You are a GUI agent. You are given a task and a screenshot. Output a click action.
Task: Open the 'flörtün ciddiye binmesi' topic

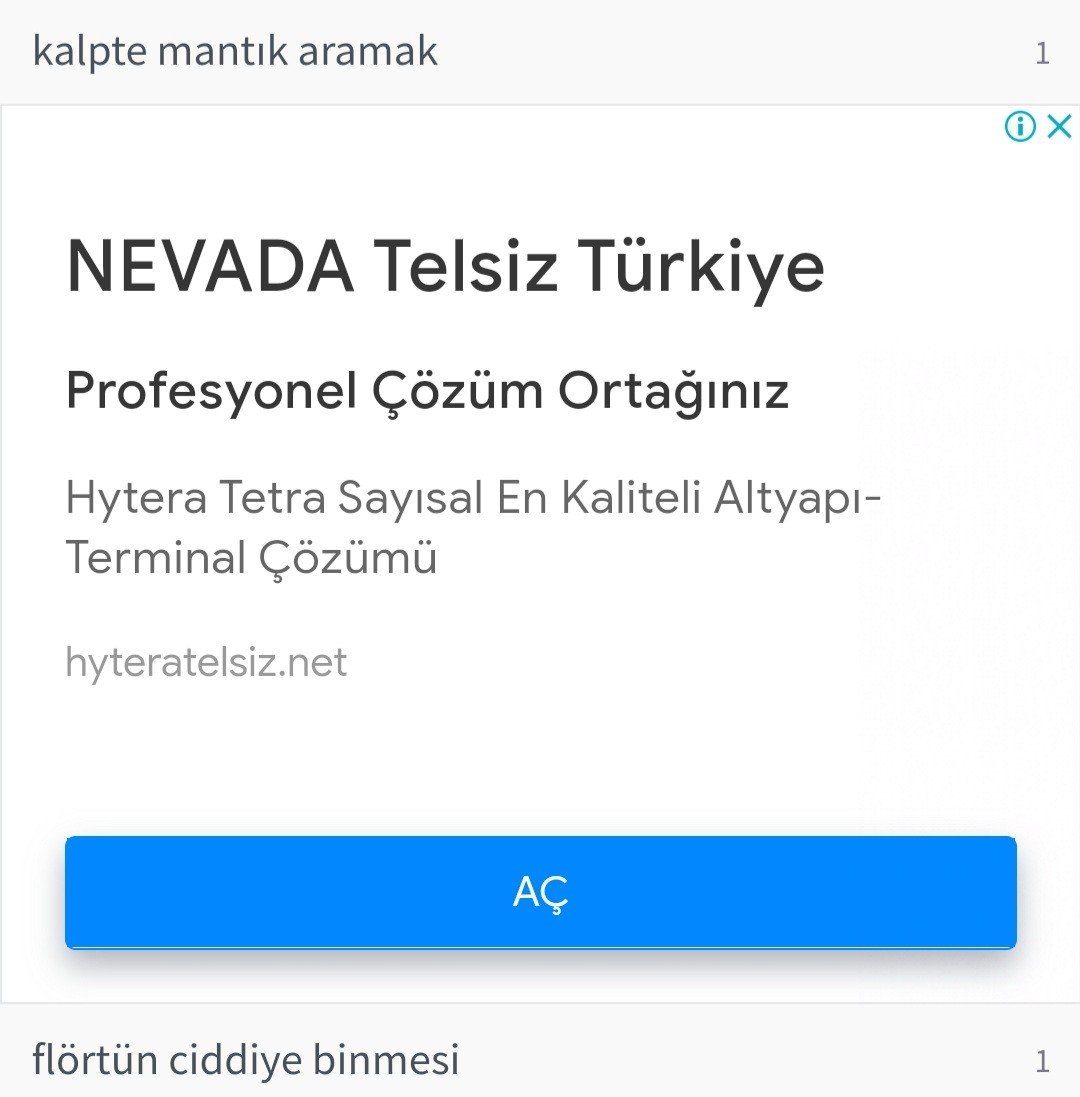pyautogui.click(x=246, y=1059)
